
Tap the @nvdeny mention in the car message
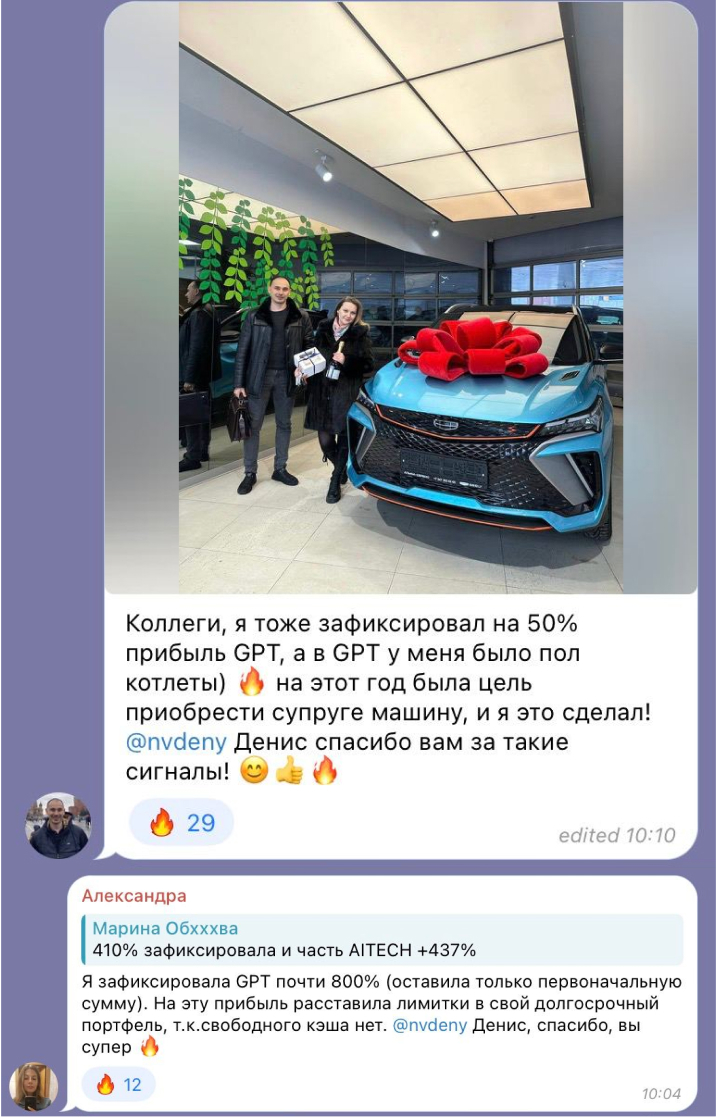tap(176, 743)
